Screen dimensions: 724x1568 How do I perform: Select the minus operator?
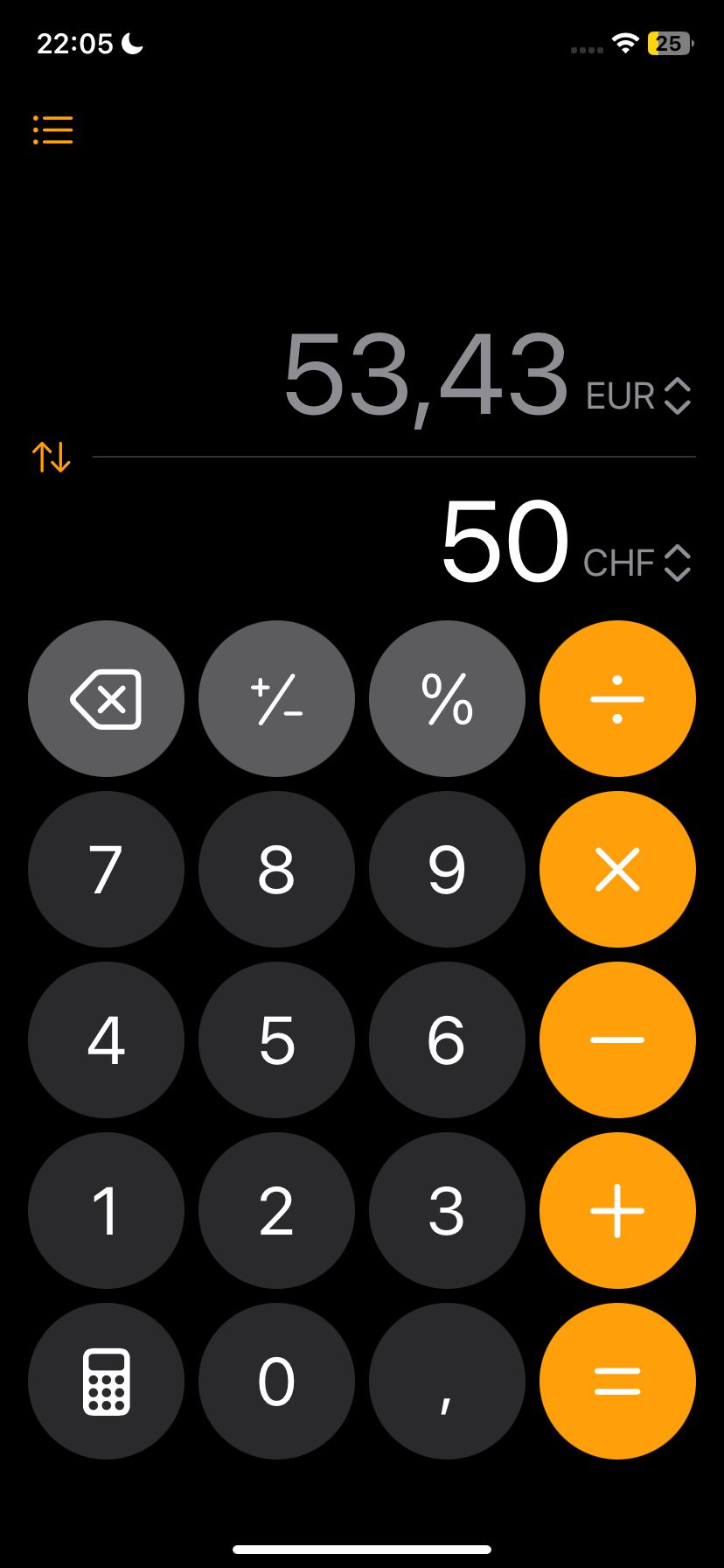617,1039
